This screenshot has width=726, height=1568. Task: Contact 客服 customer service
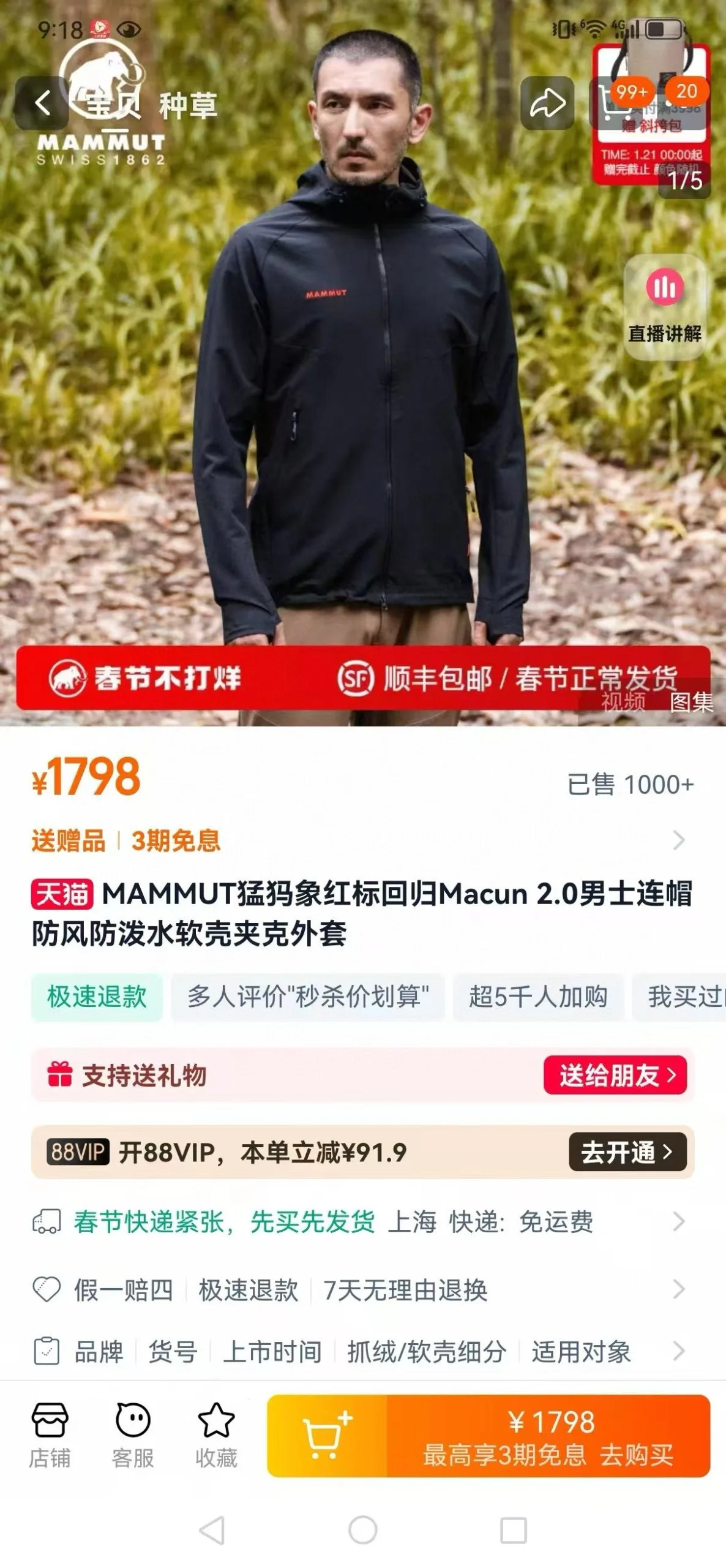coord(133,1434)
